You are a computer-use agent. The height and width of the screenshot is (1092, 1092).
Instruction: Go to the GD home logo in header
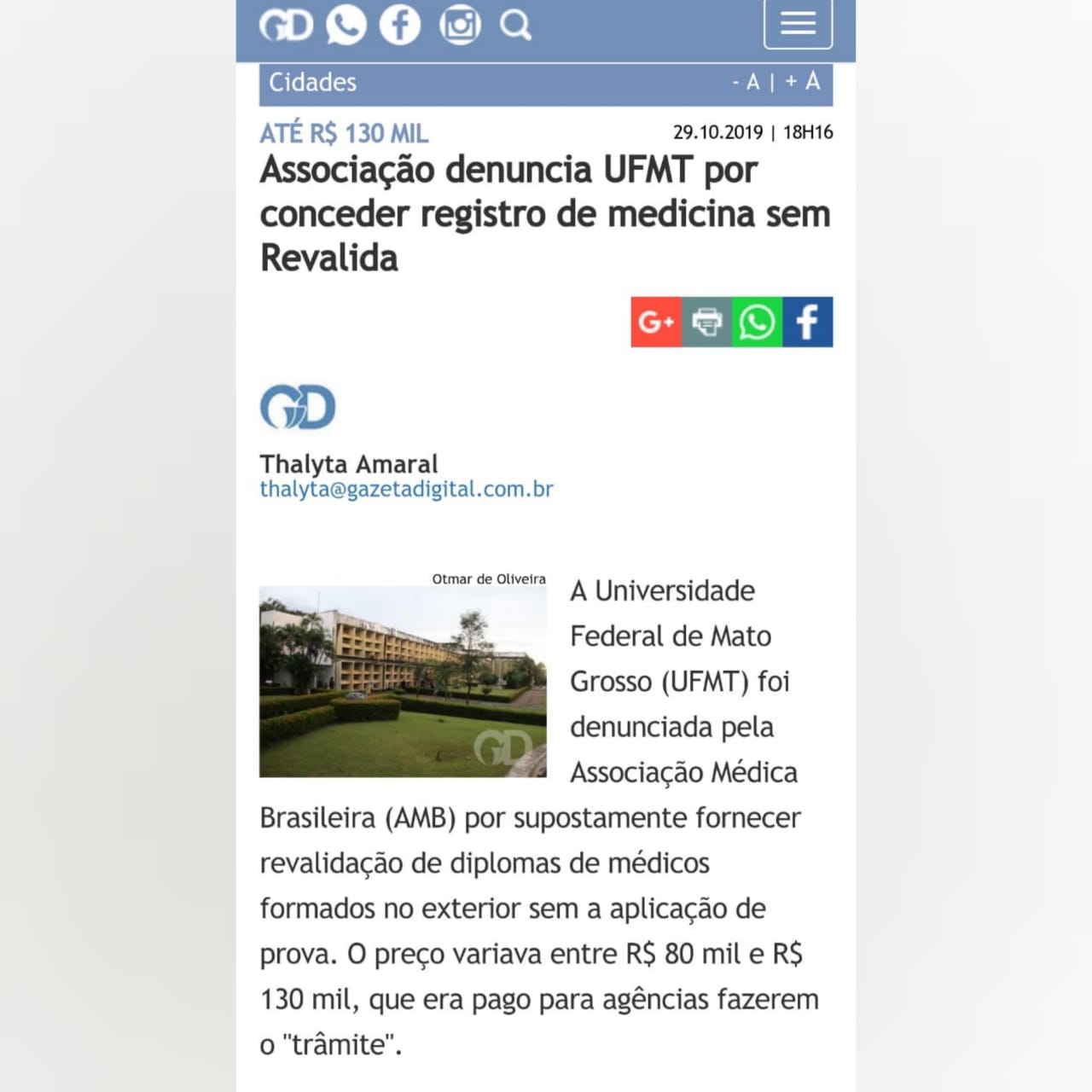(286, 25)
